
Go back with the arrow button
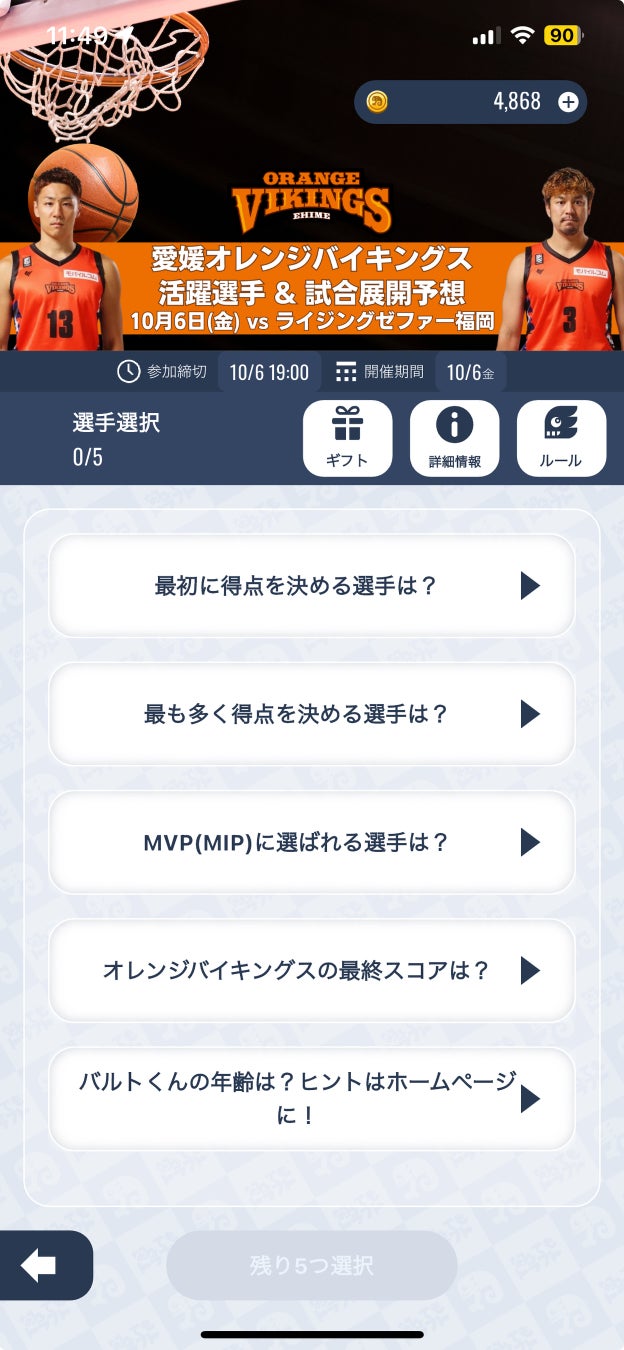pos(40,1265)
